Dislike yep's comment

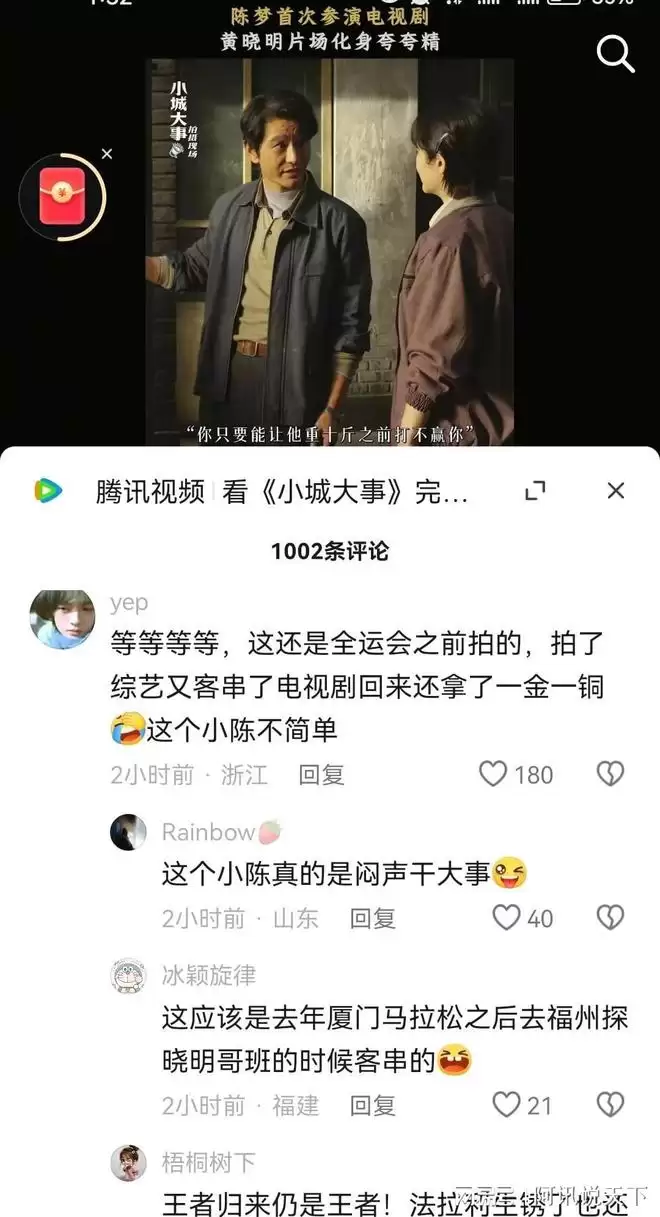point(609,774)
